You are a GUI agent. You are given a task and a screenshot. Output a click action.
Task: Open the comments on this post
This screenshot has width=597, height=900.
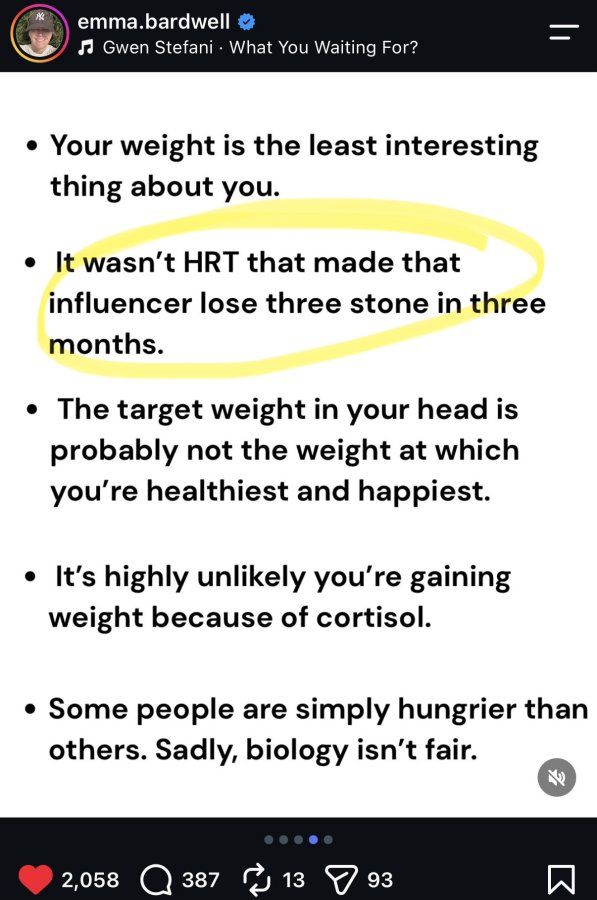click(x=156, y=879)
